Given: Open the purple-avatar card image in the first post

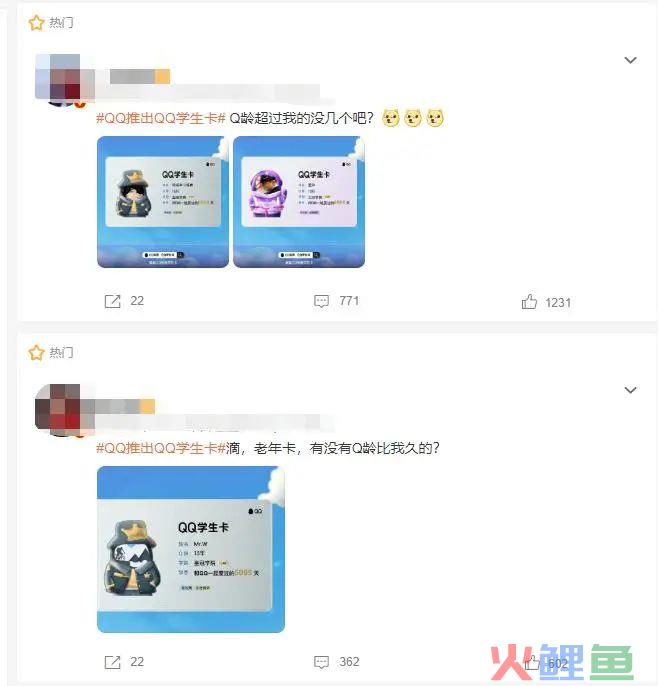Looking at the screenshot, I should click(x=298, y=202).
